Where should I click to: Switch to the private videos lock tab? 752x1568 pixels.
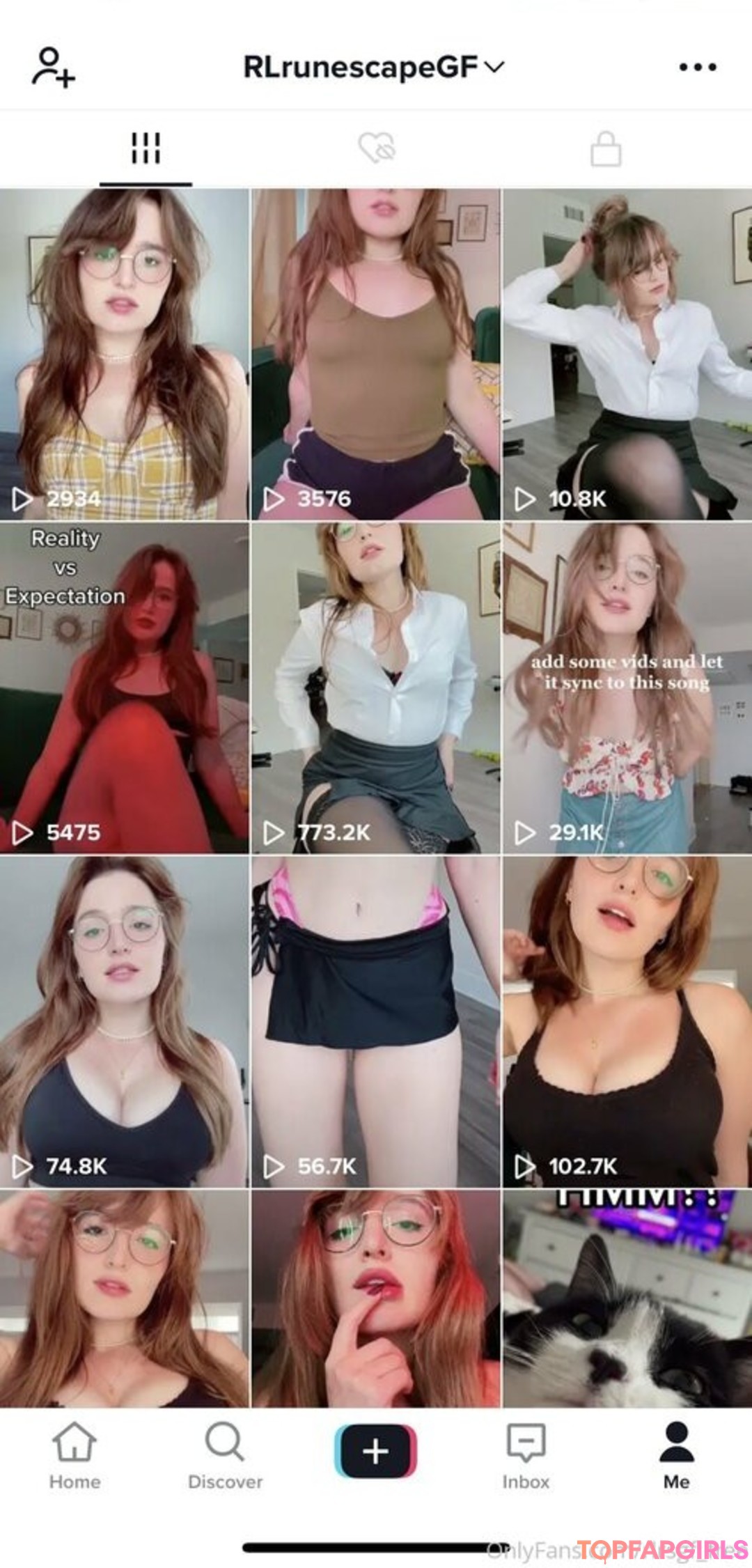pyautogui.click(x=605, y=148)
